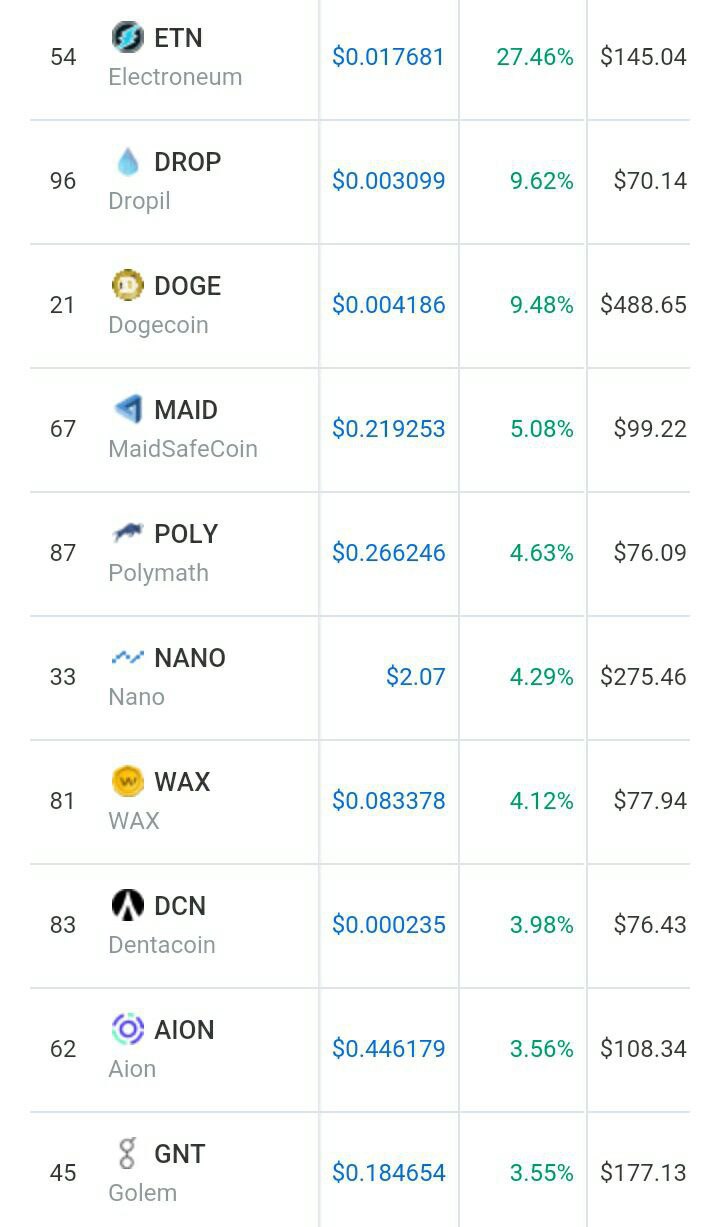
Task: Open the WAX coin page
Action: (x=160, y=801)
